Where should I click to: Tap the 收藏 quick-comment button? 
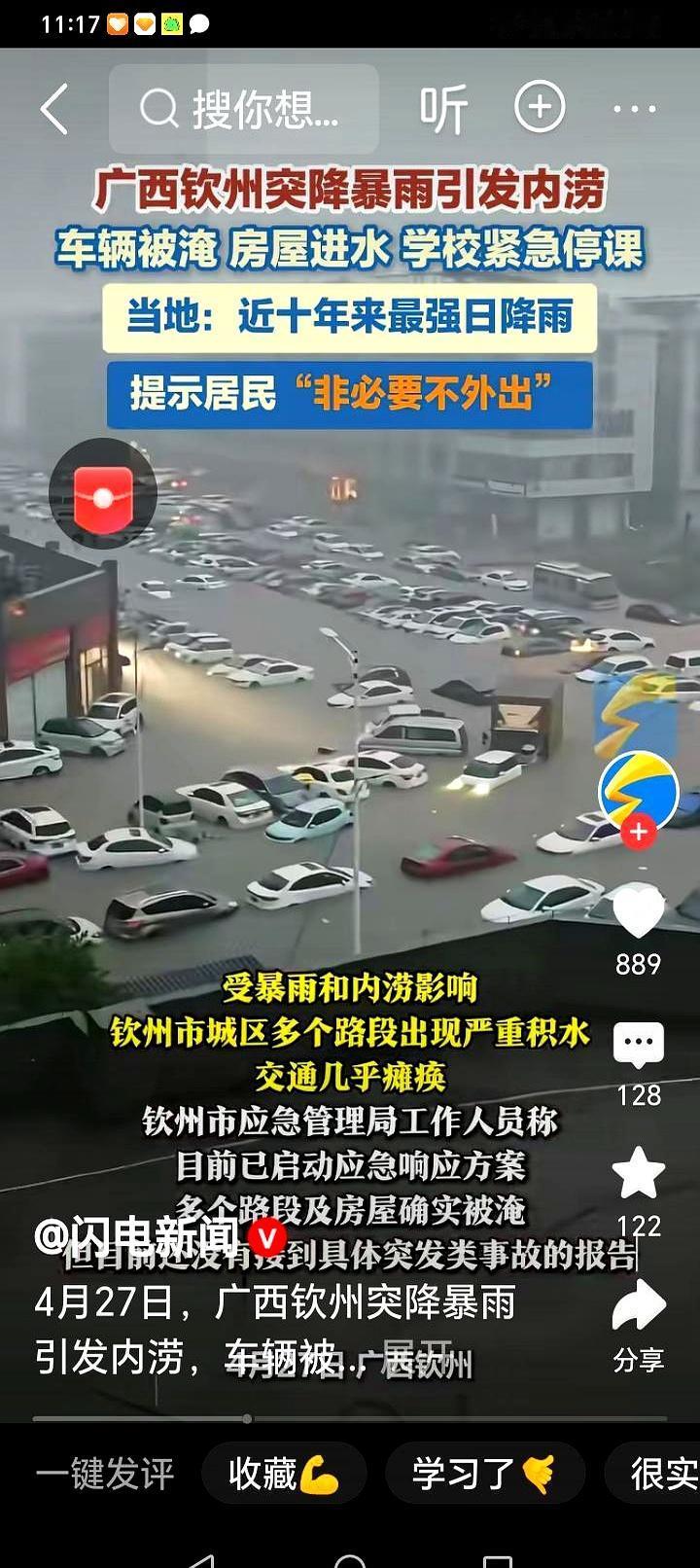coord(285,1474)
